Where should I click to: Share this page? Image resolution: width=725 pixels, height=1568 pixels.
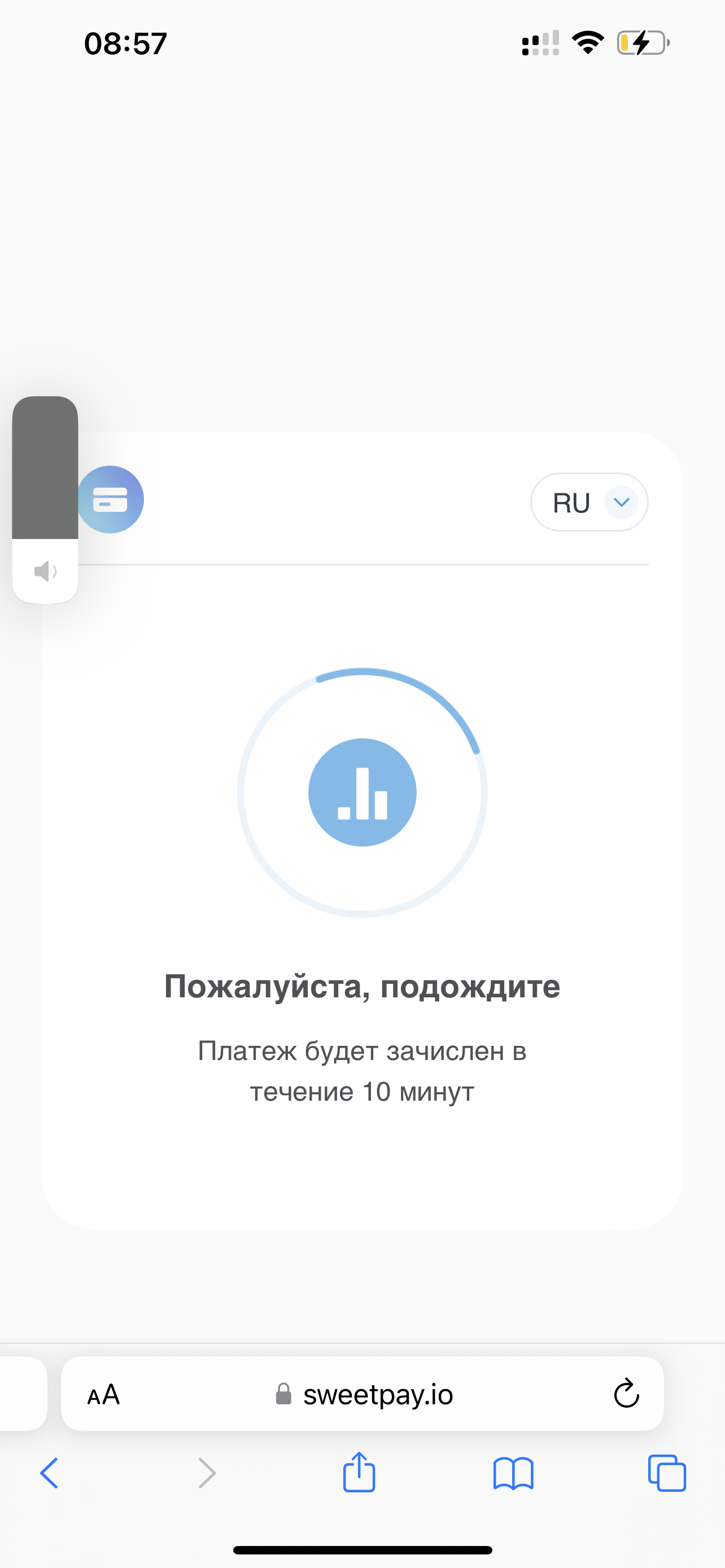pos(359,1472)
